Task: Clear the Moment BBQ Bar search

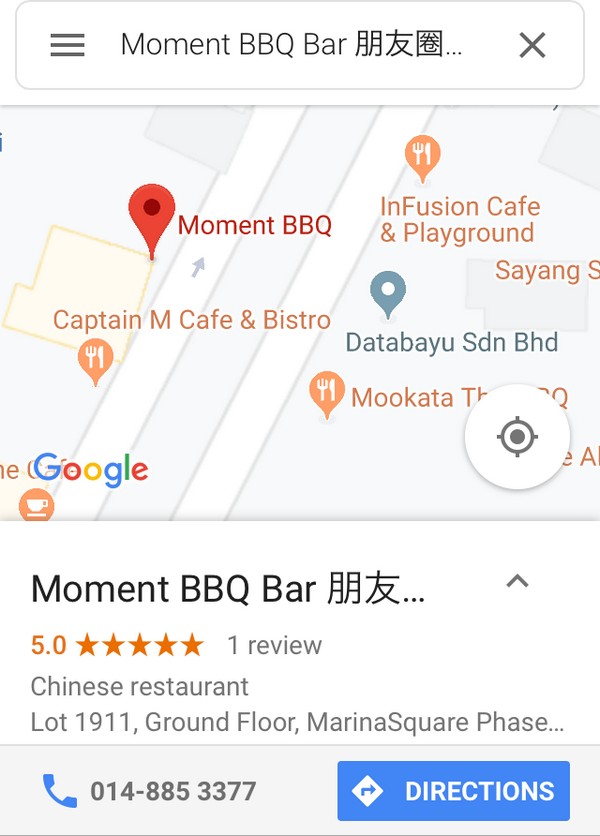Action: [532, 45]
